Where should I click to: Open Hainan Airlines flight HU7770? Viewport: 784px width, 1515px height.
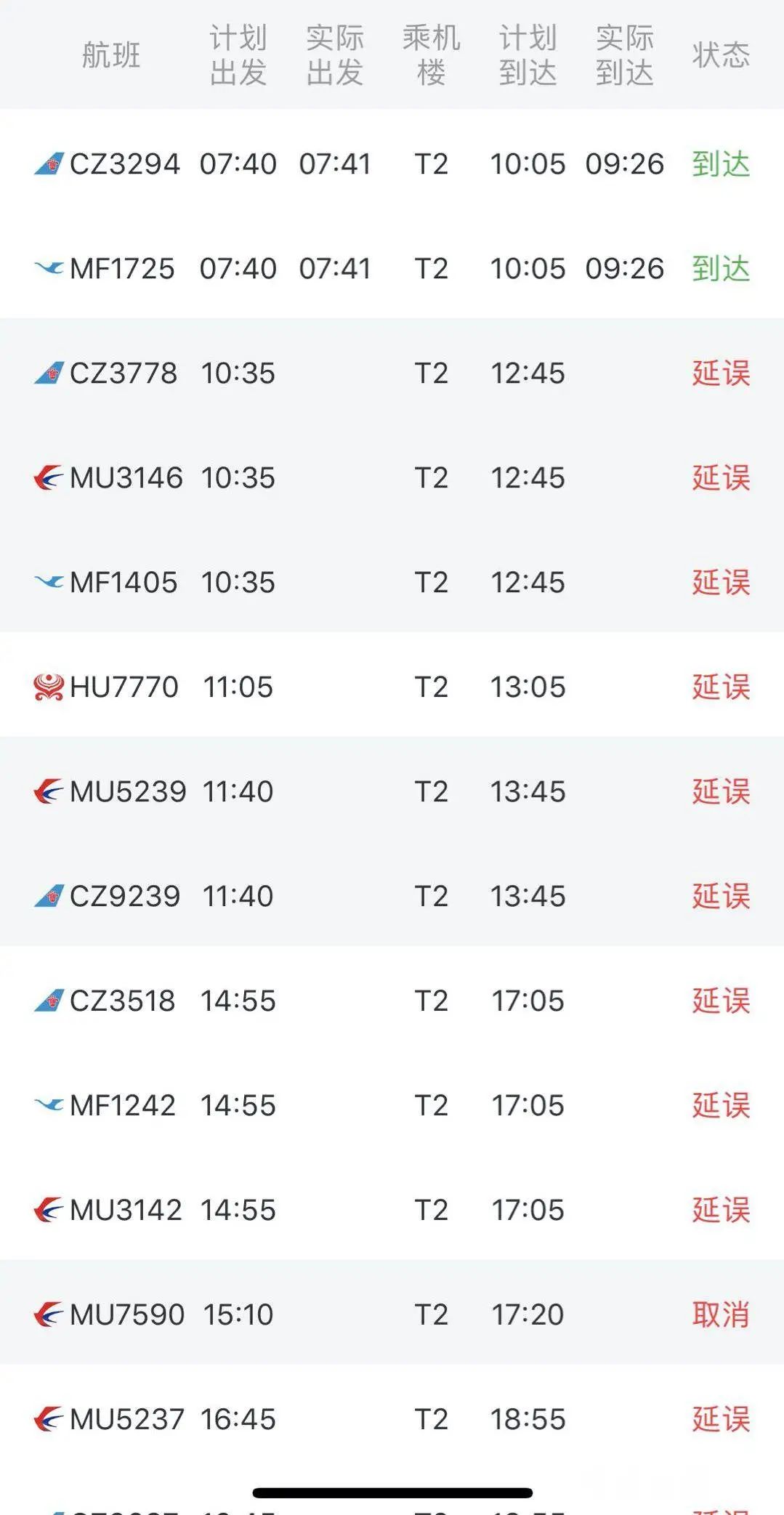pos(392,687)
